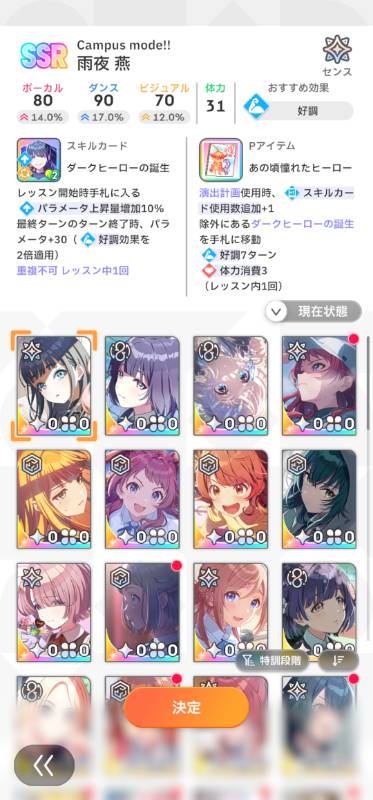Select the pink-haired girl card
The width and height of the screenshot is (373, 800).
pyautogui.click(x=54, y=611)
